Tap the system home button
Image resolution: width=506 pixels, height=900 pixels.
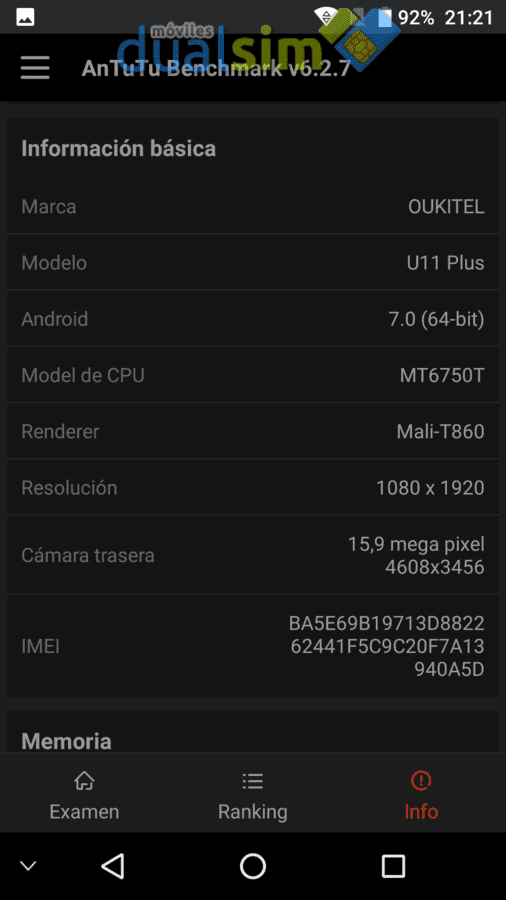[x=252, y=866]
